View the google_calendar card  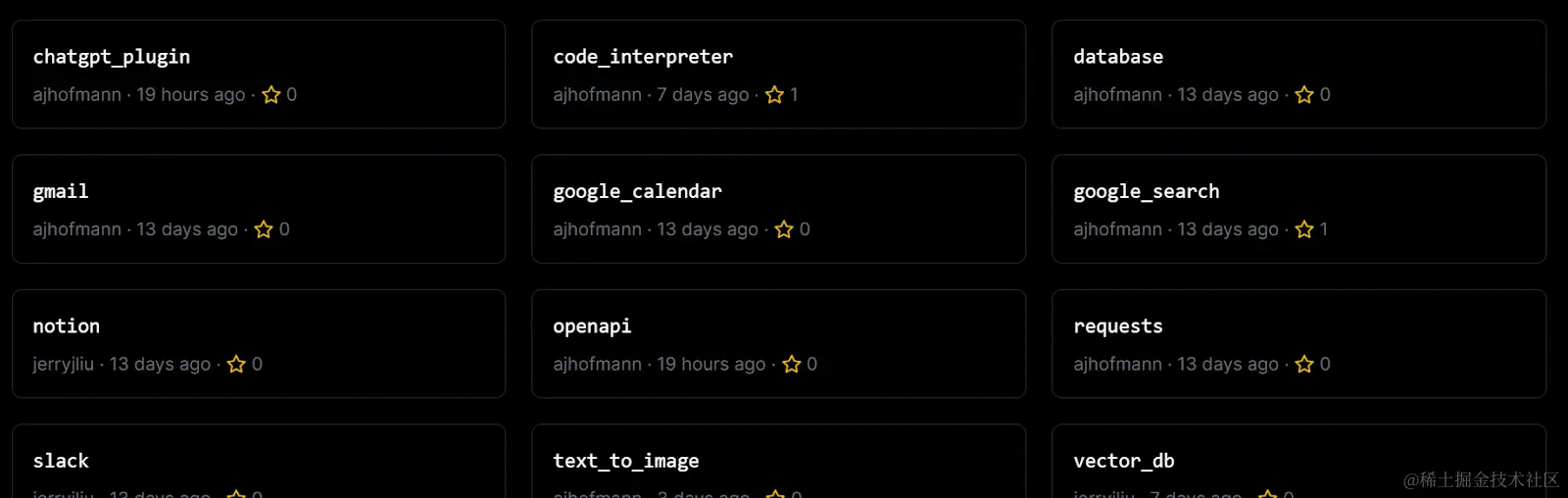tap(778, 209)
